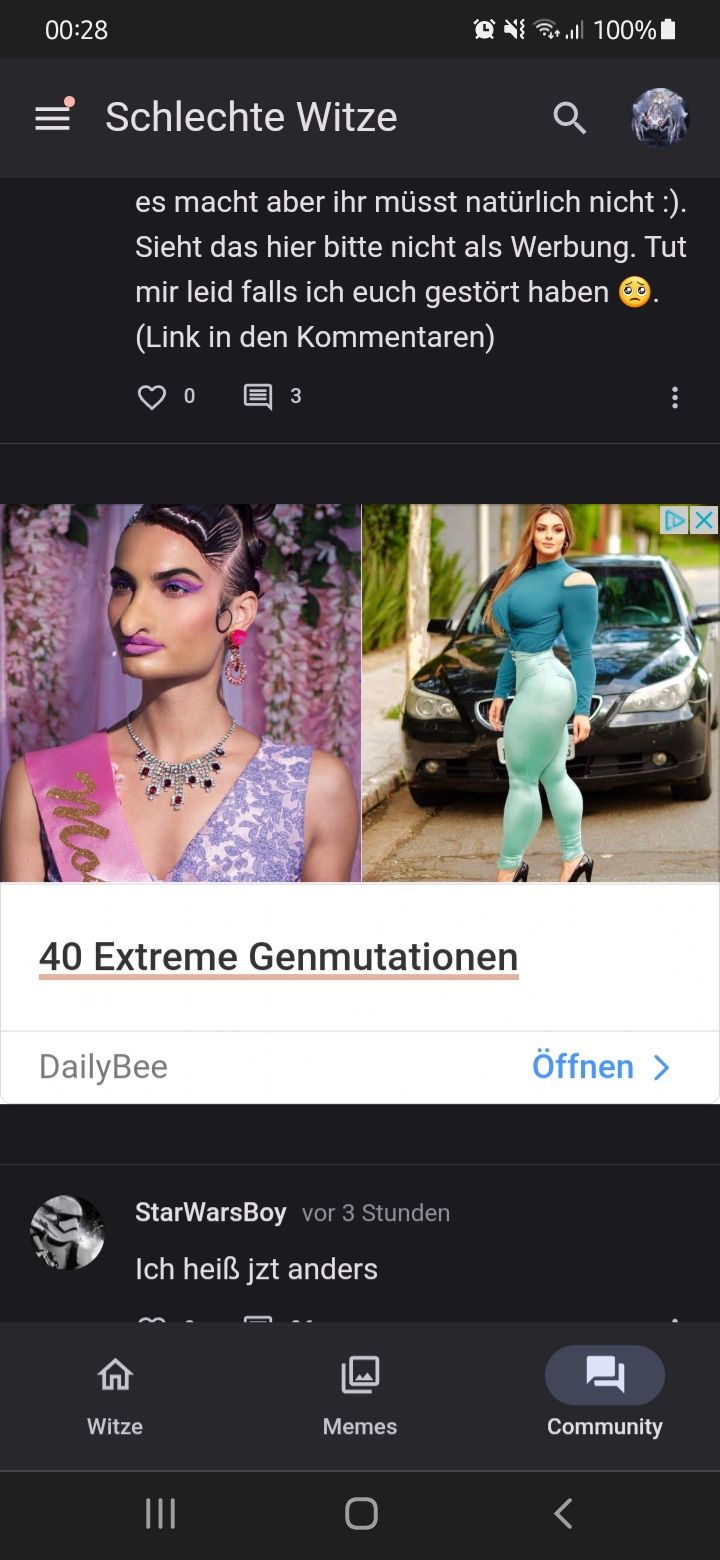
Task: Like the post about the link in comments
Action: 152,397
